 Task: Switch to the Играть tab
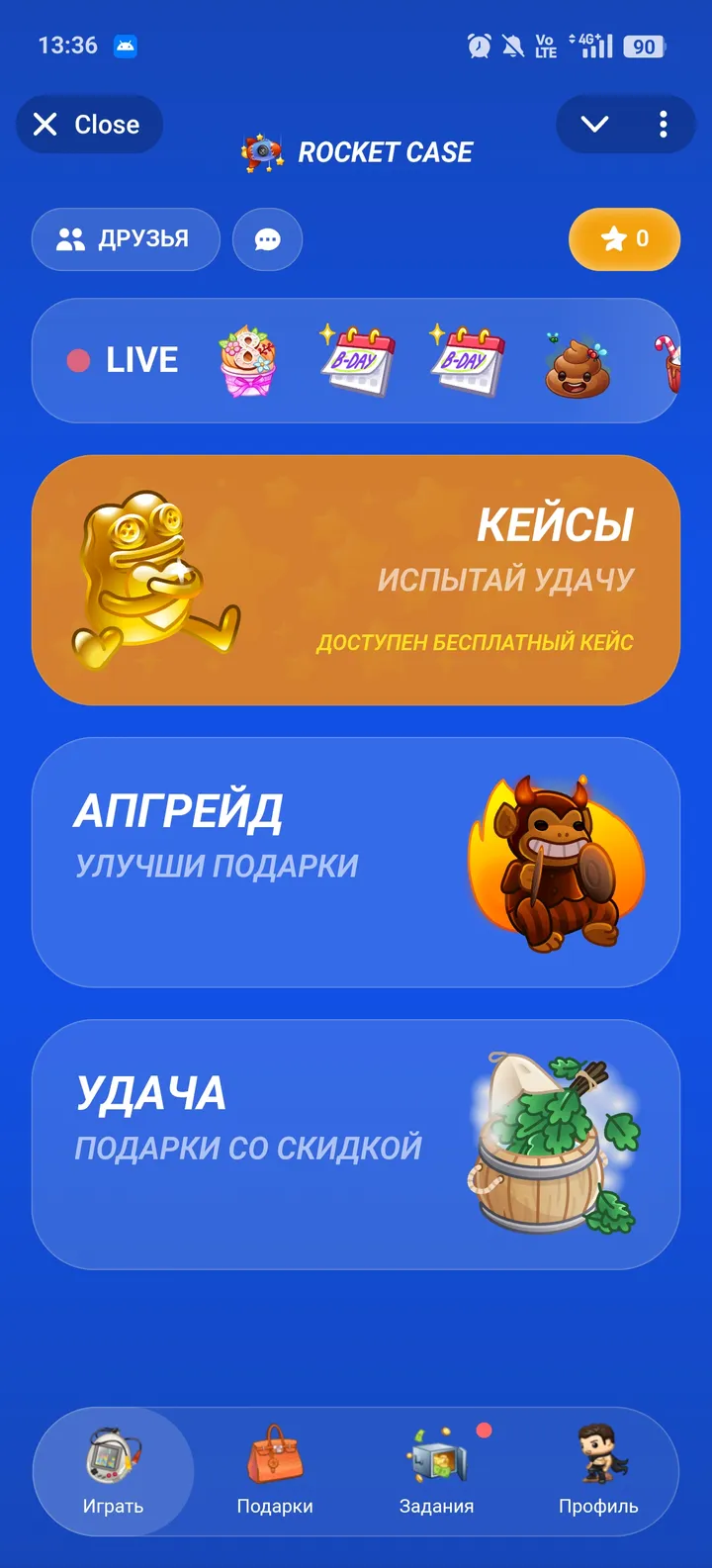[x=113, y=1471]
